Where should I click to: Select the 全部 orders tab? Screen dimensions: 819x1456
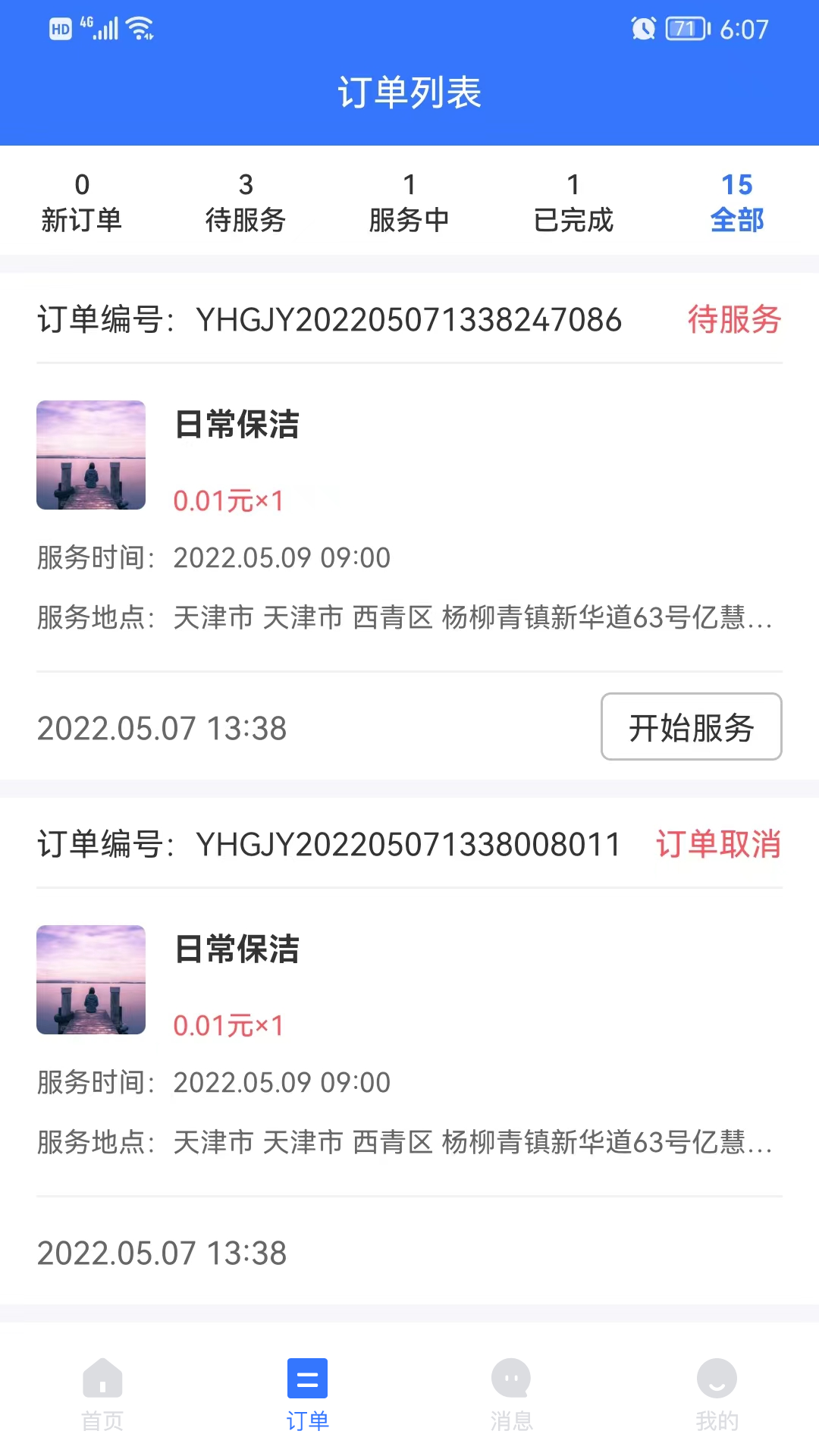click(737, 202)
